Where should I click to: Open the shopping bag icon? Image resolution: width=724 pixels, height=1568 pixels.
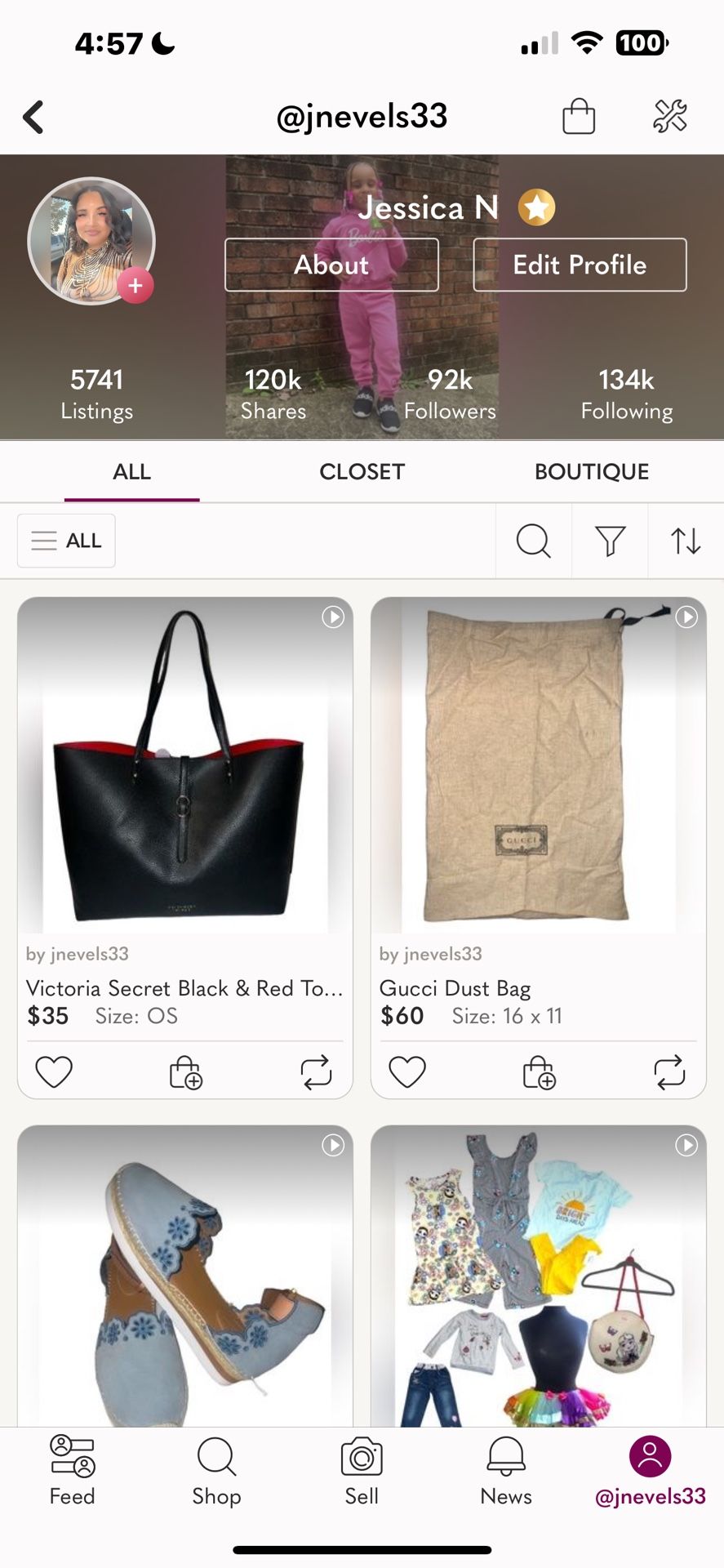pyautogui.click(x=579, y=117)
